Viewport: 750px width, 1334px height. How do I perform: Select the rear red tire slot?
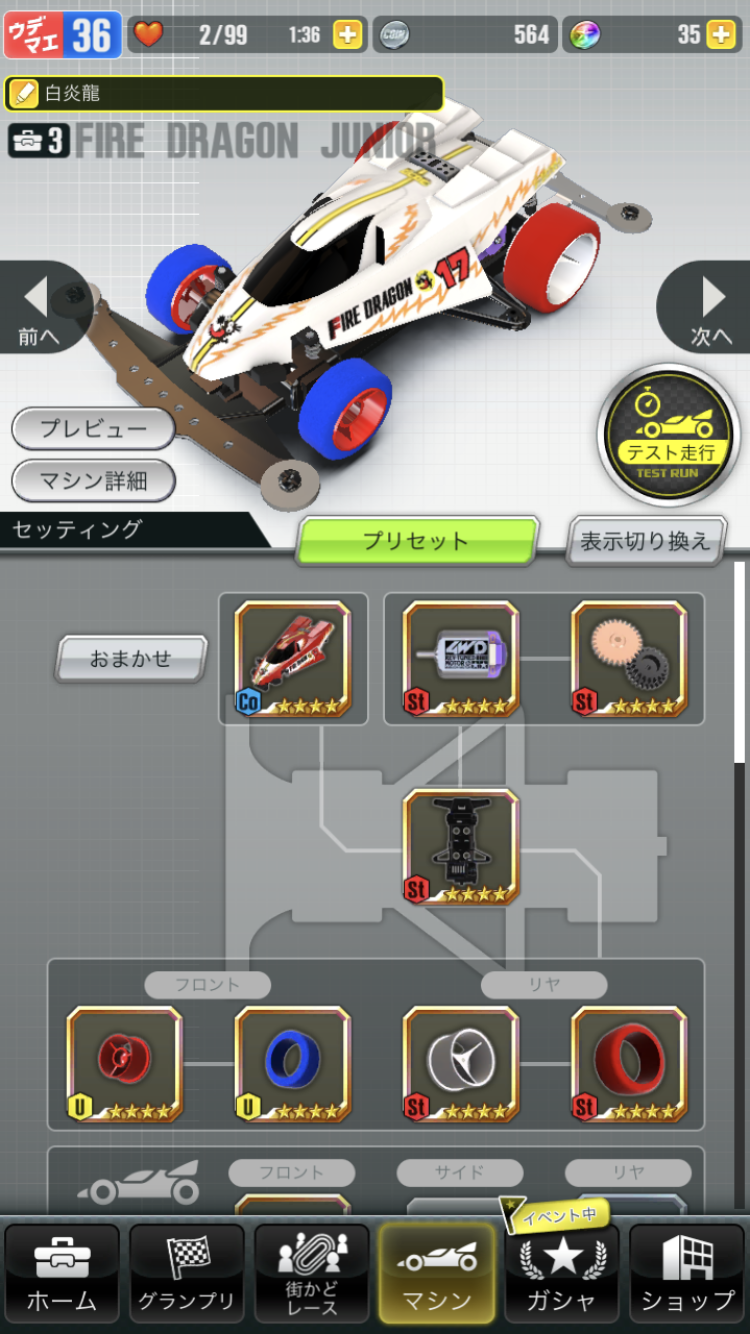(x=629, y=1064)
